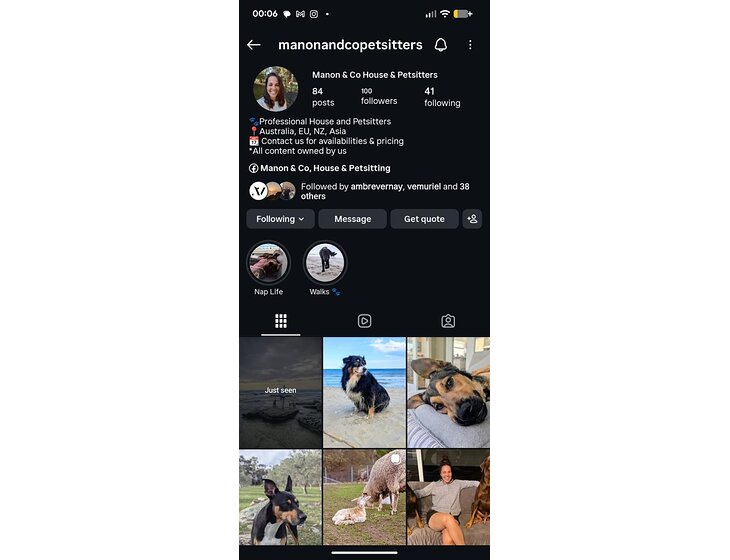The height and width of the screenshot is (560, 730).
Task: Tap the Get quote button
Action: tap(424, 219)
